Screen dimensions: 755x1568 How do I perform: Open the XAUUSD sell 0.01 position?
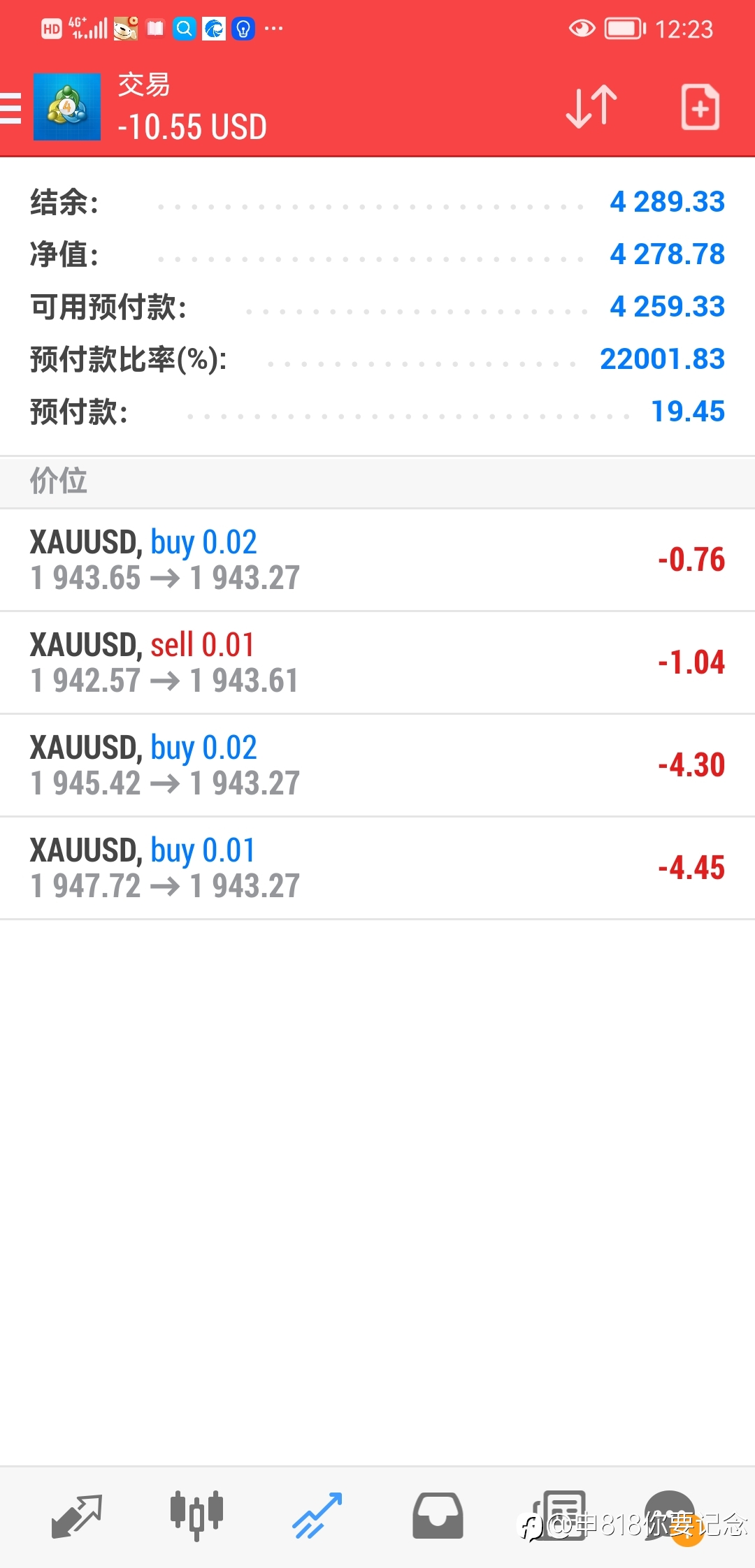(x=377, y=662)
